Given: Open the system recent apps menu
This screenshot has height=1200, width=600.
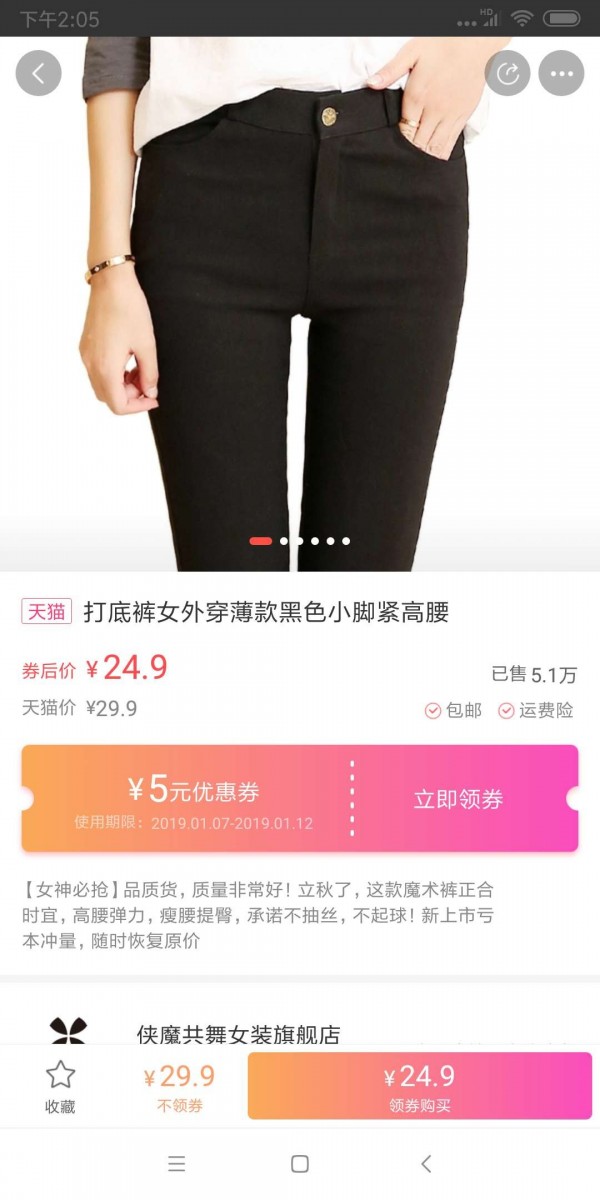Looking at the screenshot, I should tap(177, 1163).
